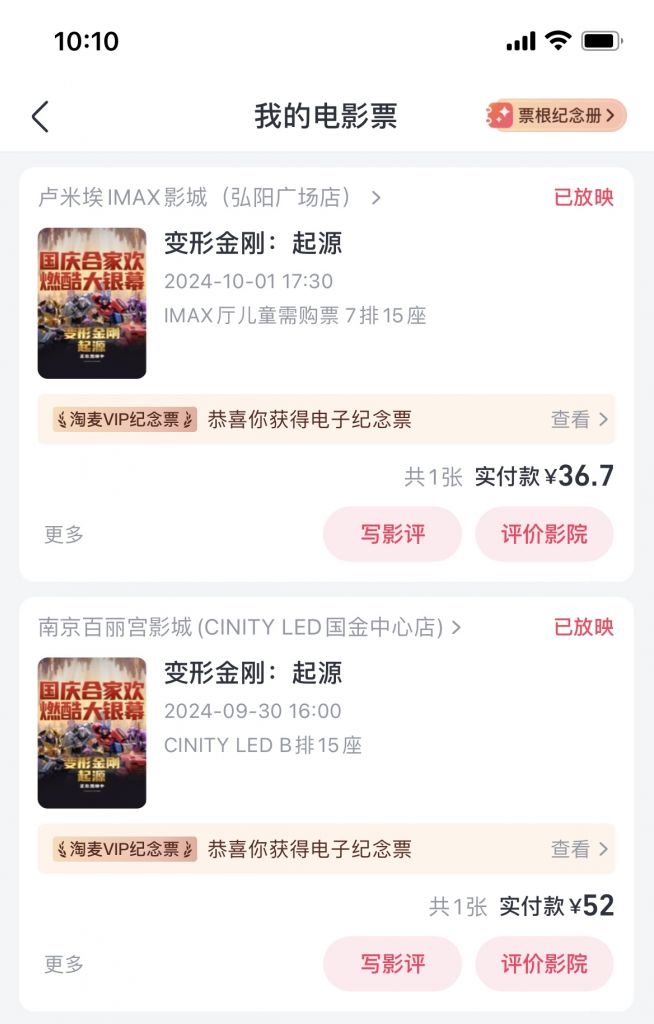
Task: Open the 2024-10-01 变形金刚：起源 poster
Action: [92, 303]
